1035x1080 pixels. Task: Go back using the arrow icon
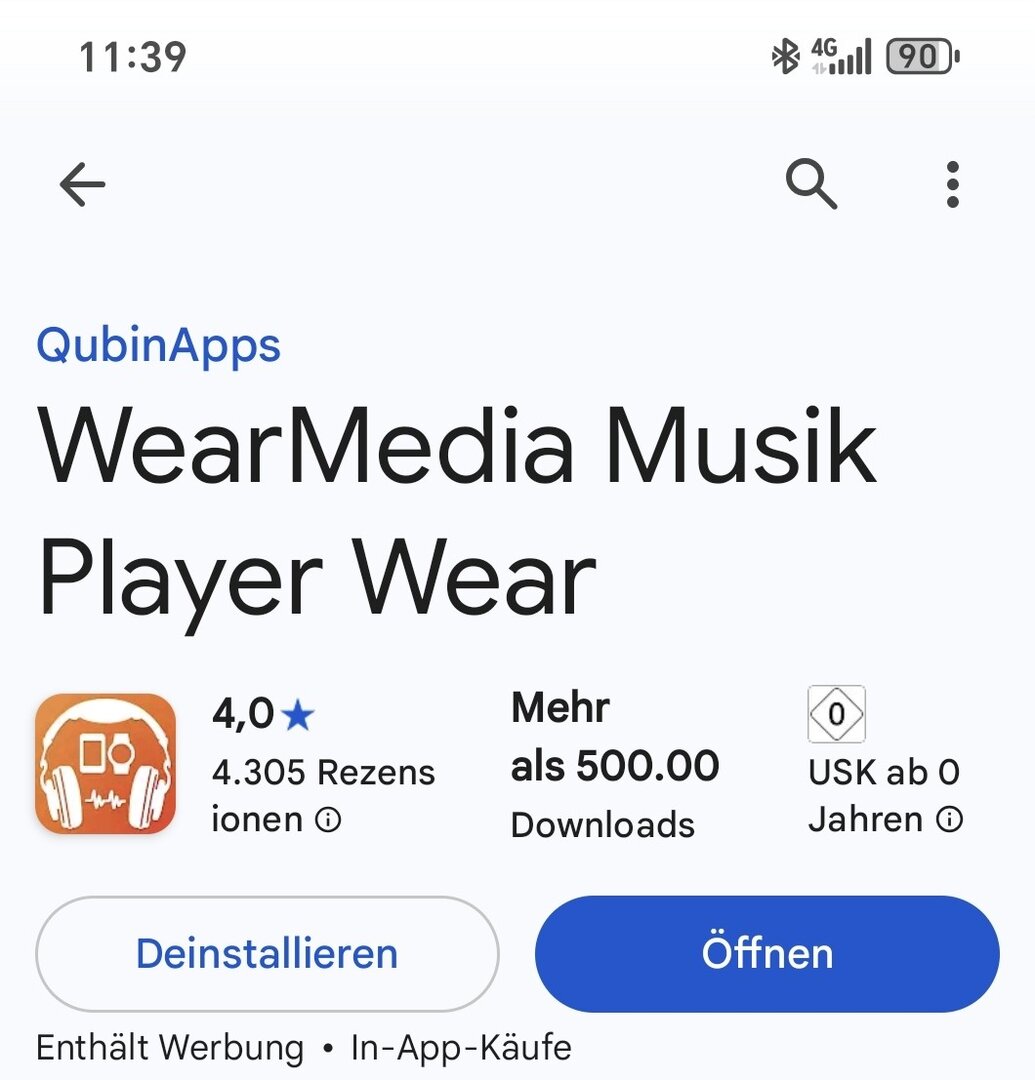coord(82,185)
